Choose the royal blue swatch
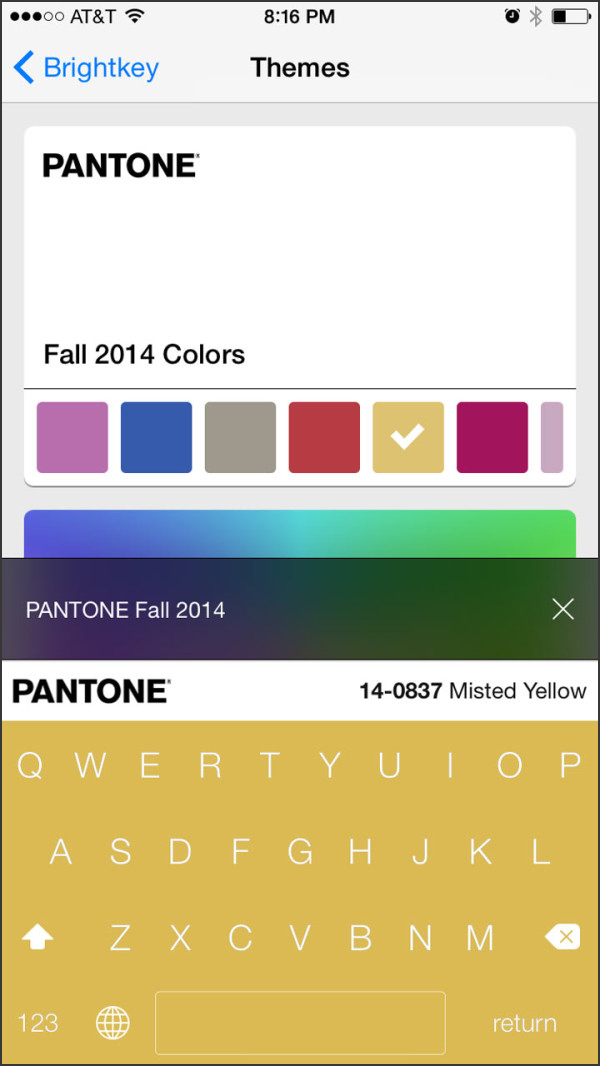The width and height of the screenshot is (600, 1066). coord(156,437)
